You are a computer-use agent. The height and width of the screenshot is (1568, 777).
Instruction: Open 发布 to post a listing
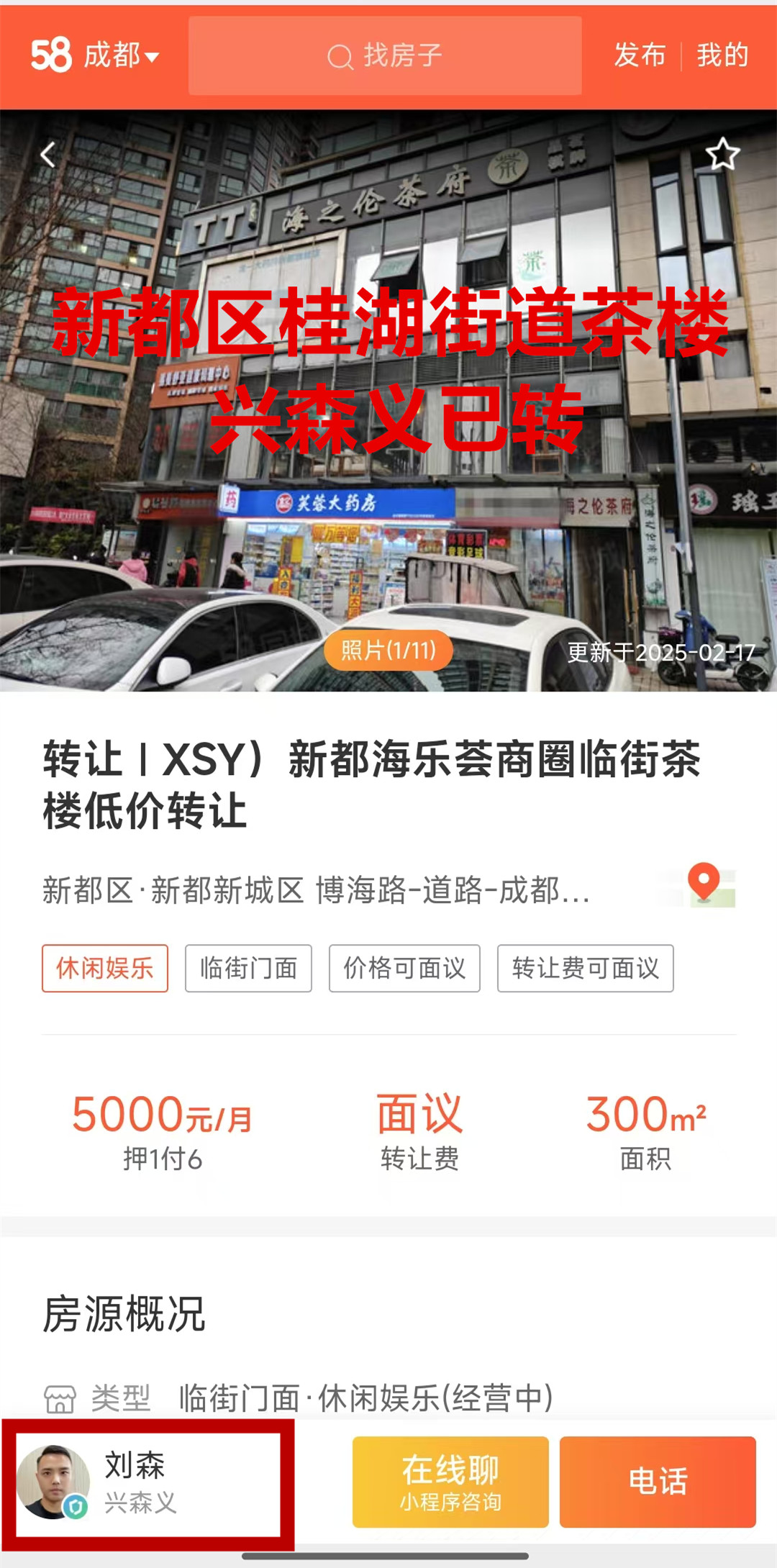click(640, 55)
